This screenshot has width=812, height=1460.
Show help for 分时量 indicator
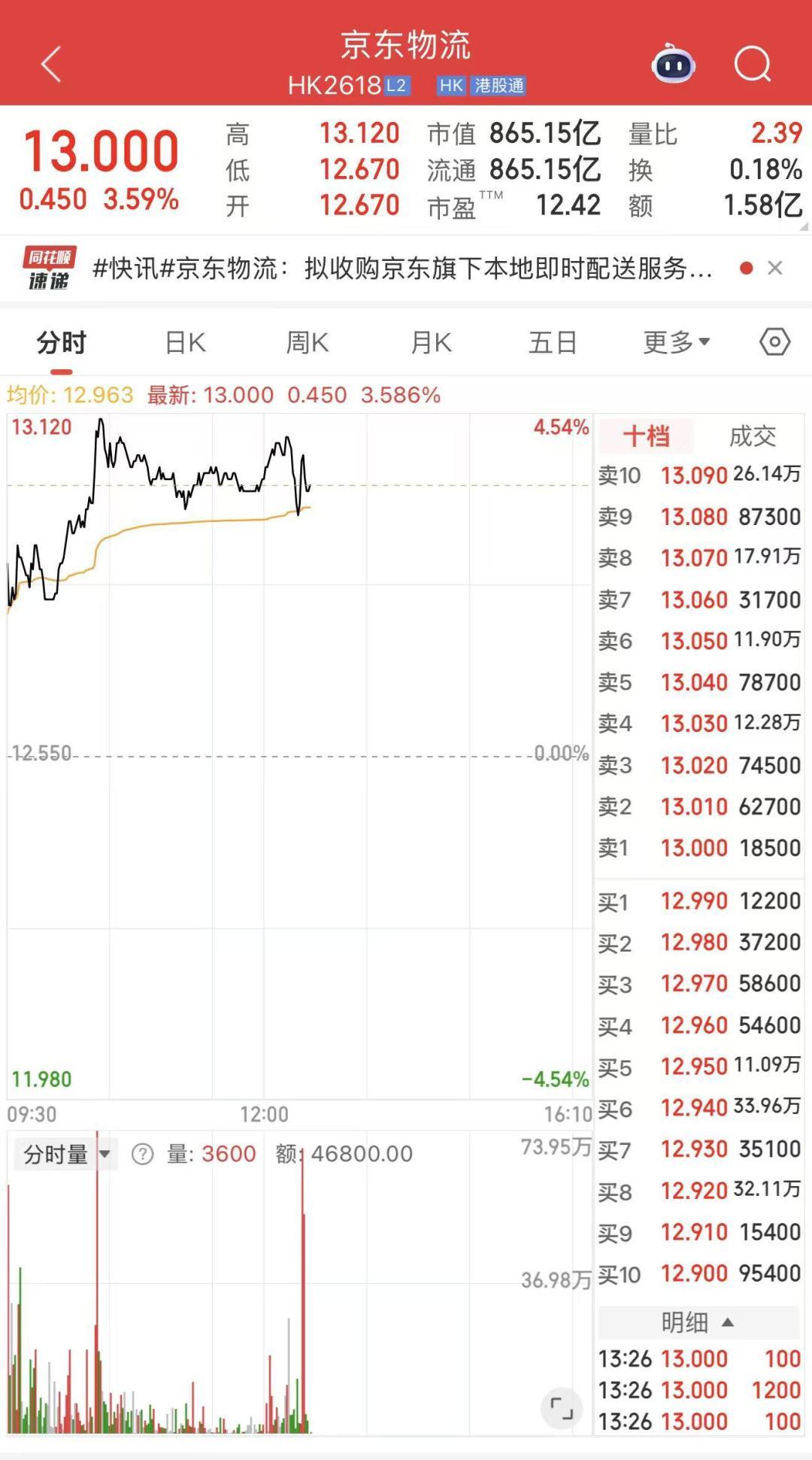point(142,1154)
